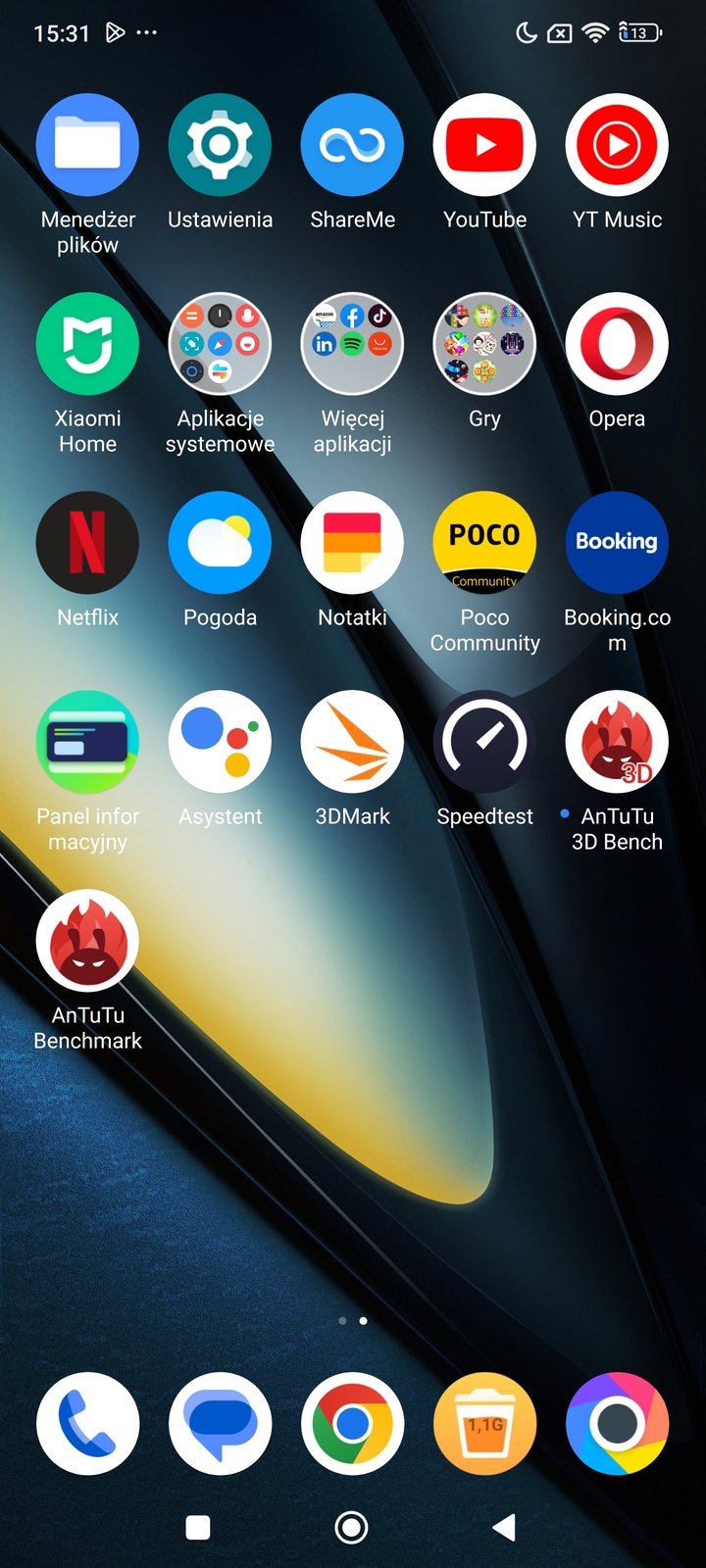Launch YT Music app
Screen dimensions: 706x1568
(x=617, y=145)
